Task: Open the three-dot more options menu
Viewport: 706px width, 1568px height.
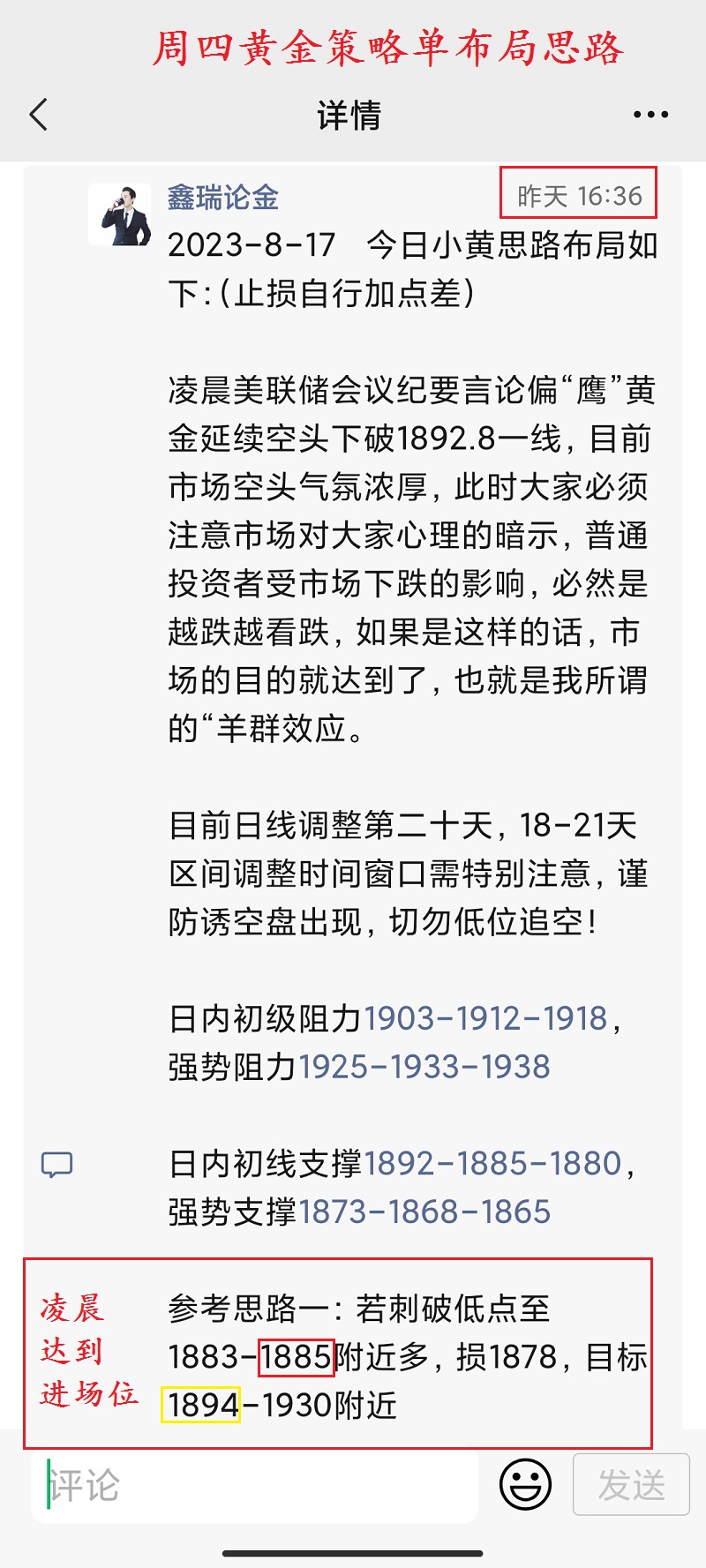Action: coord(650,115)
